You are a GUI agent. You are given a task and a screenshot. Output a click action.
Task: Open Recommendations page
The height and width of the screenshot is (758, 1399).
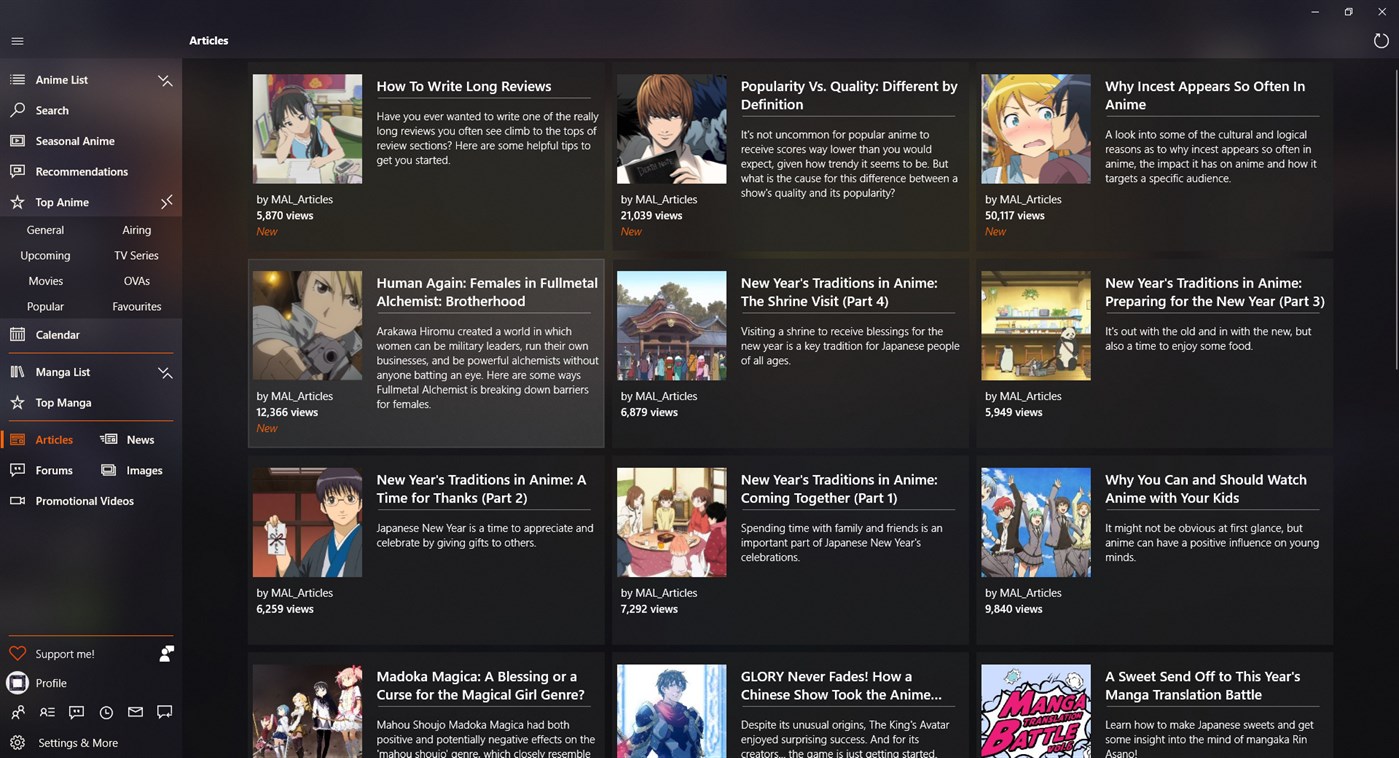pyautogui.click(x=81, y=172)
